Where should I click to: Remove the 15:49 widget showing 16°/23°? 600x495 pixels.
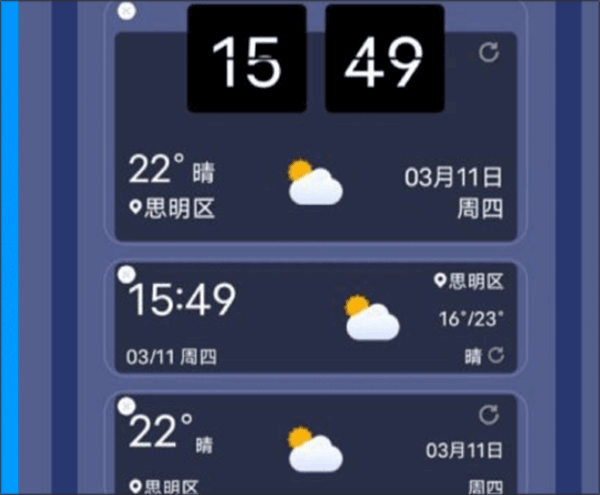pyautogui.click(x=126, y=274)
